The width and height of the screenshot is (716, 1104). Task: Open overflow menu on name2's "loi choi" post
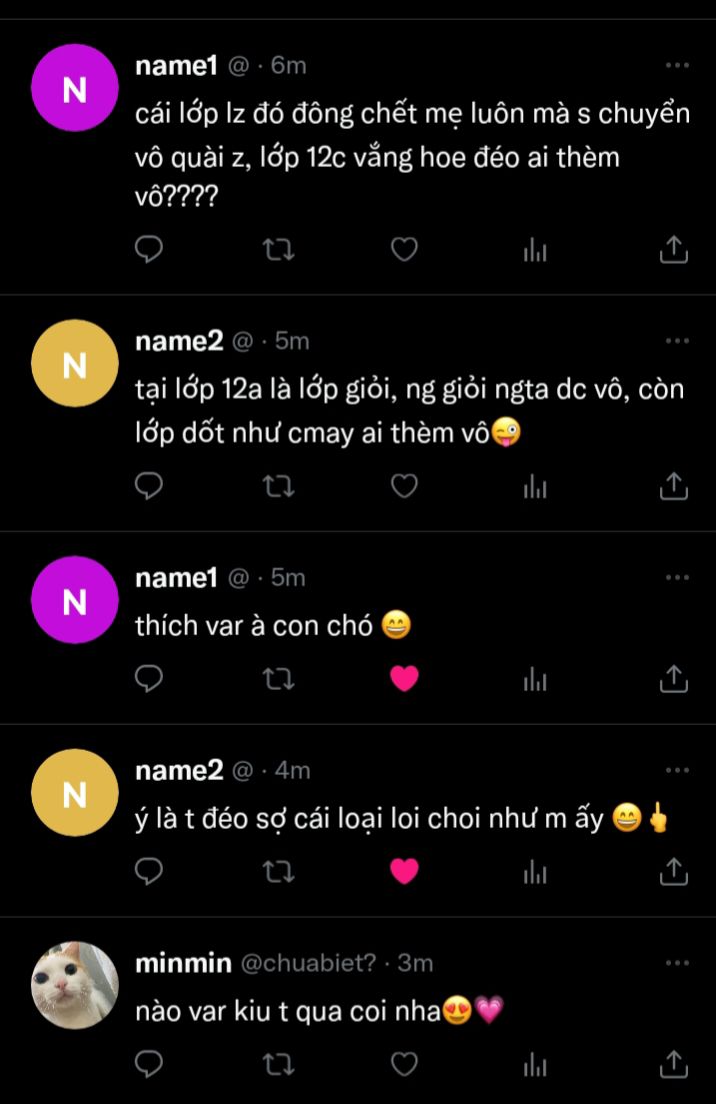(x=677, y=770)
